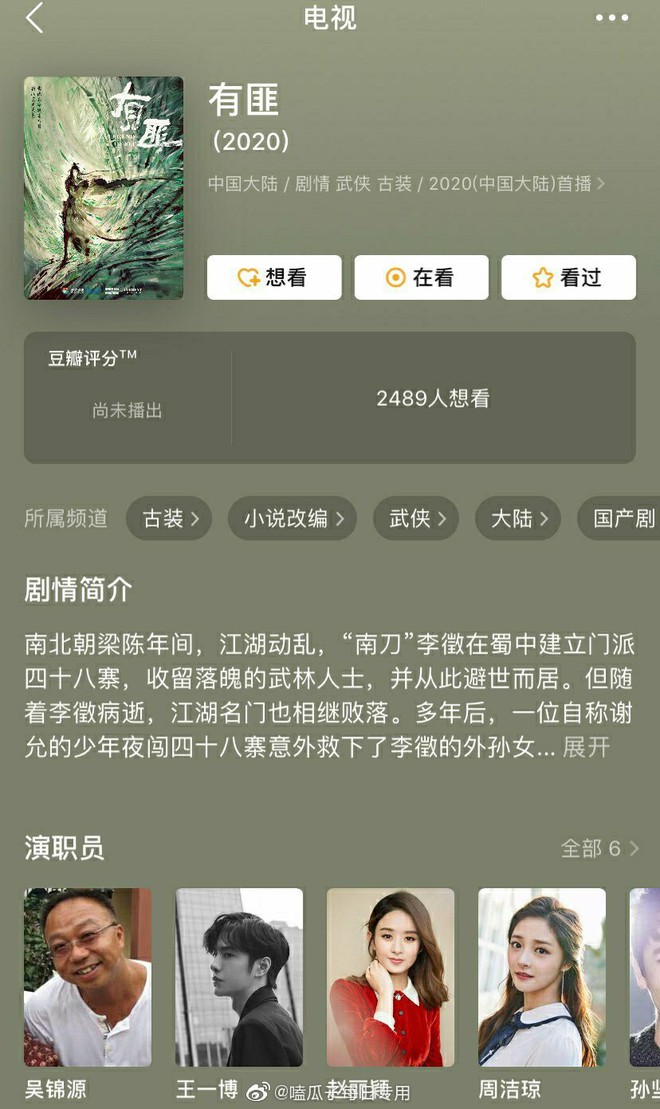
Task: Open the 豆瓣评分 rating card
Action: [330, 398]
